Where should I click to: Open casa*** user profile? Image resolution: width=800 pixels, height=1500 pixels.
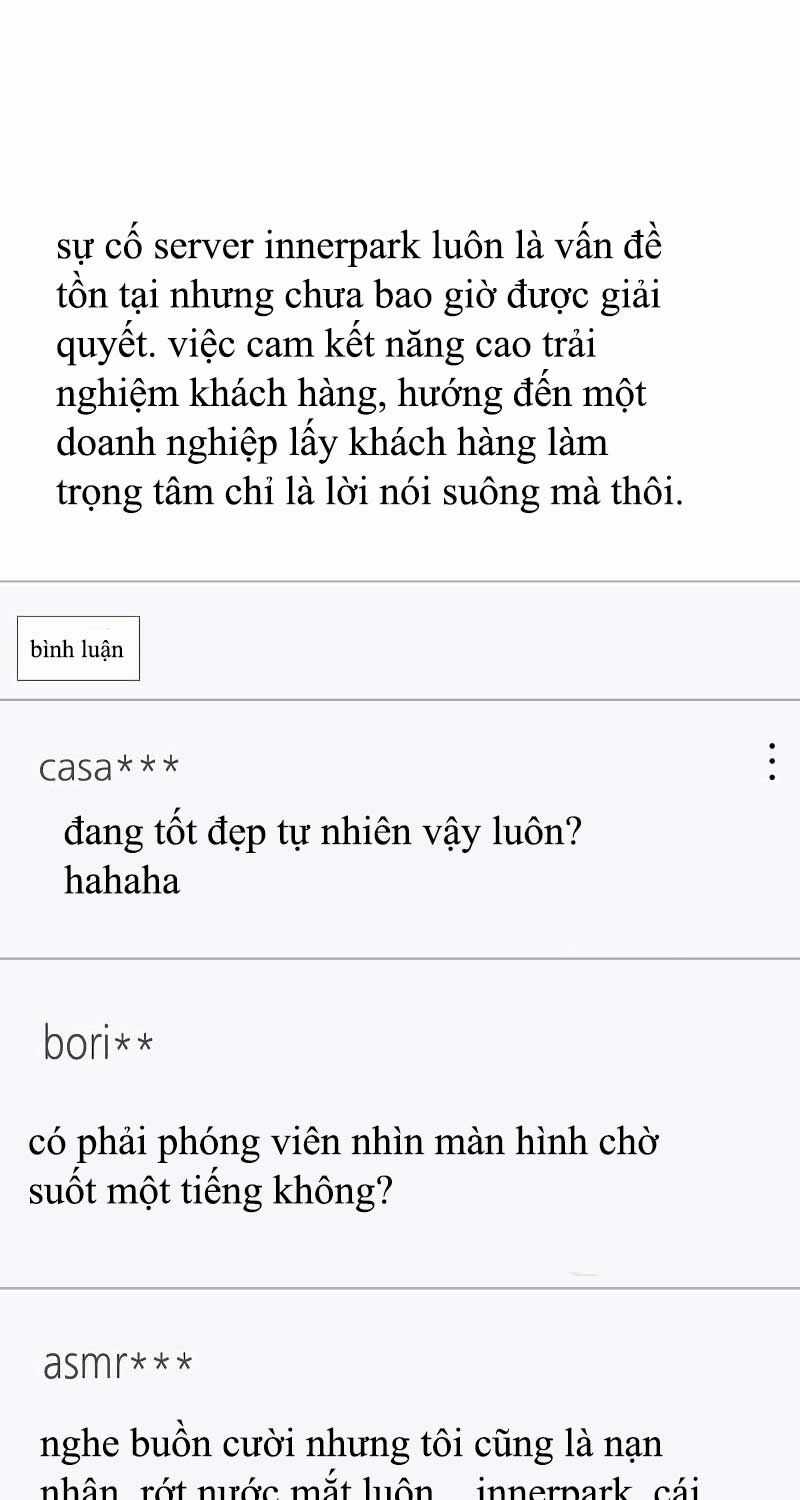coord(110,765)
